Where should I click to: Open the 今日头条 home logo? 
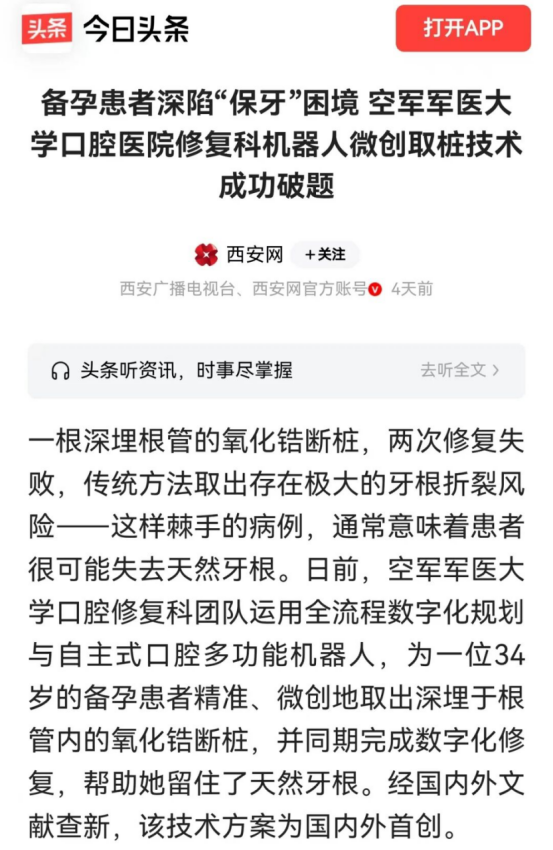coord(106,29)
